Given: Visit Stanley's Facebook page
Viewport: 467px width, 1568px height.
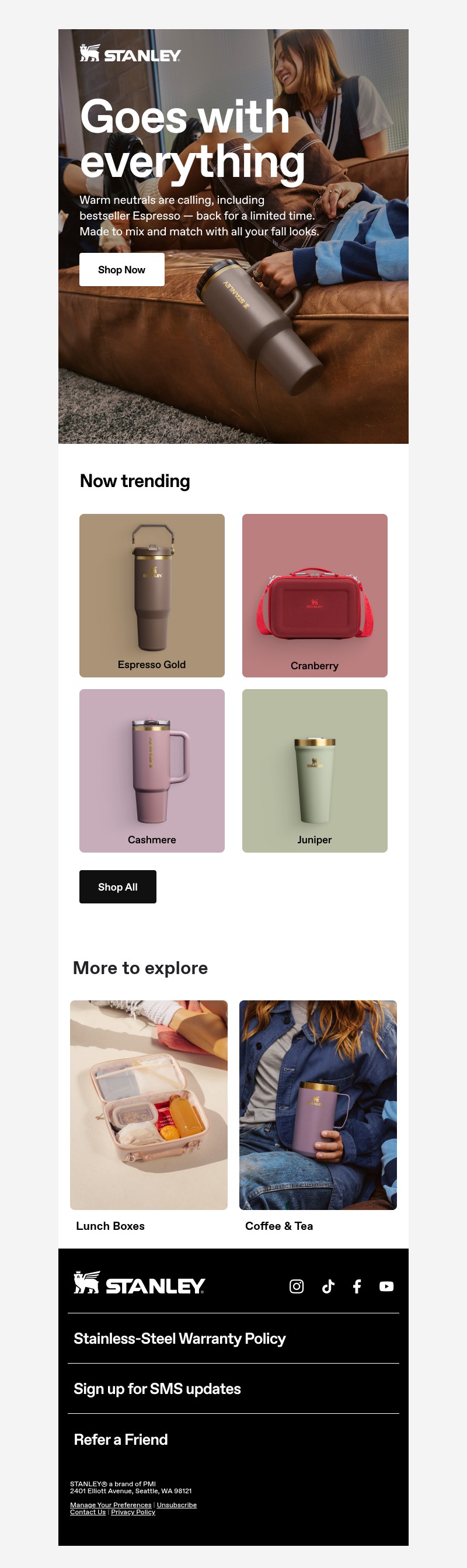Looking at the screenshot, I should [x=357, y=1286].
